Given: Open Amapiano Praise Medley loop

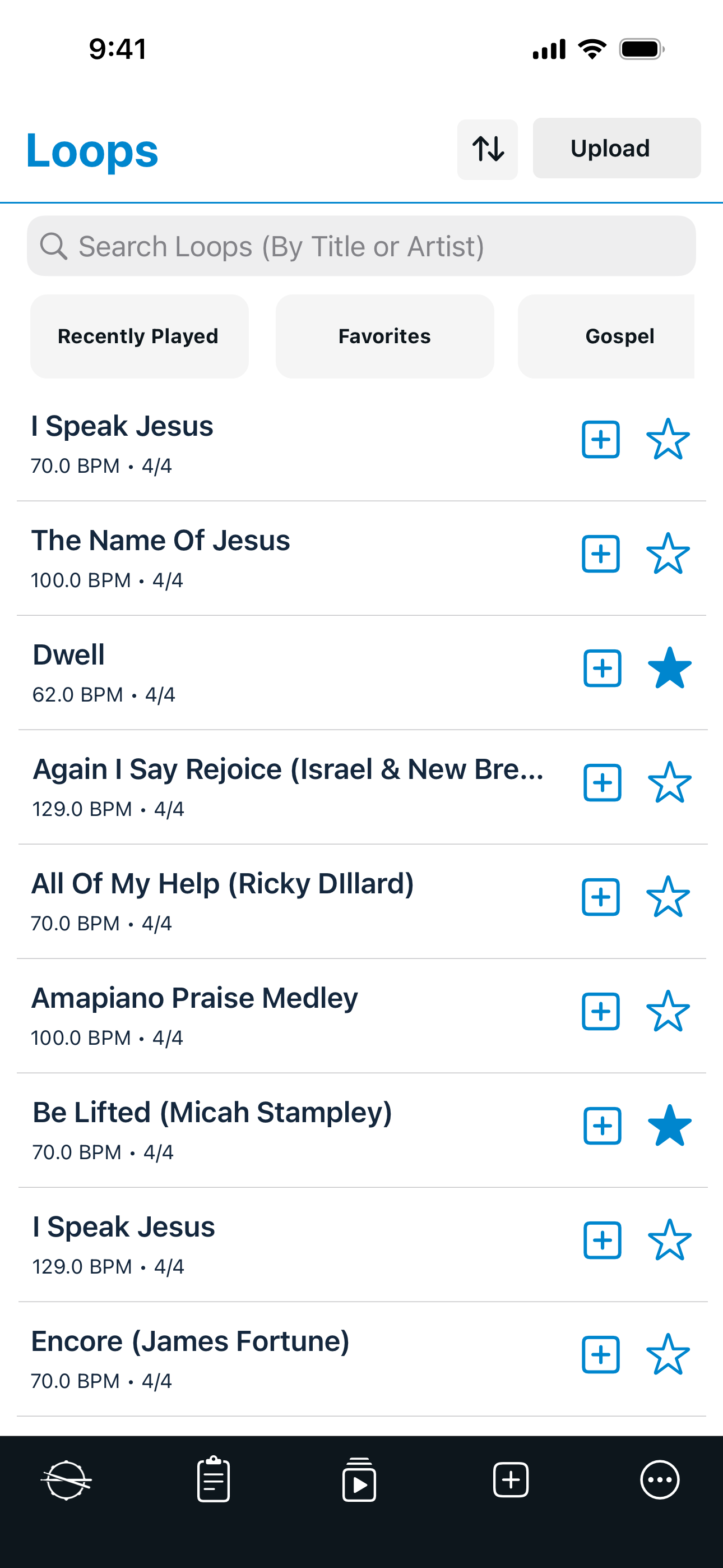Looking at the screenshot, I should (194, 998).
